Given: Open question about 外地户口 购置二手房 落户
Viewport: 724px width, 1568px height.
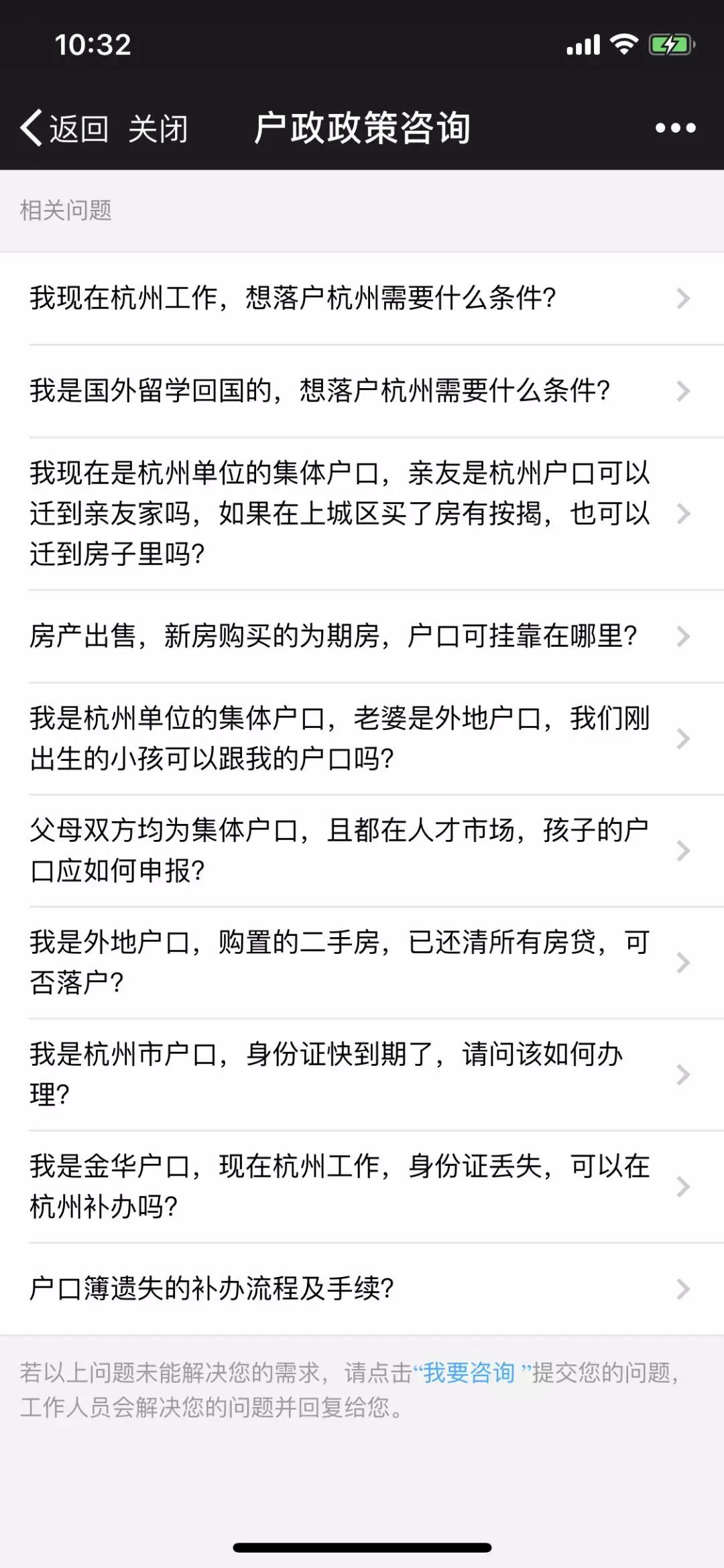Looking at the screenshot, I should [x=362, y=963].
